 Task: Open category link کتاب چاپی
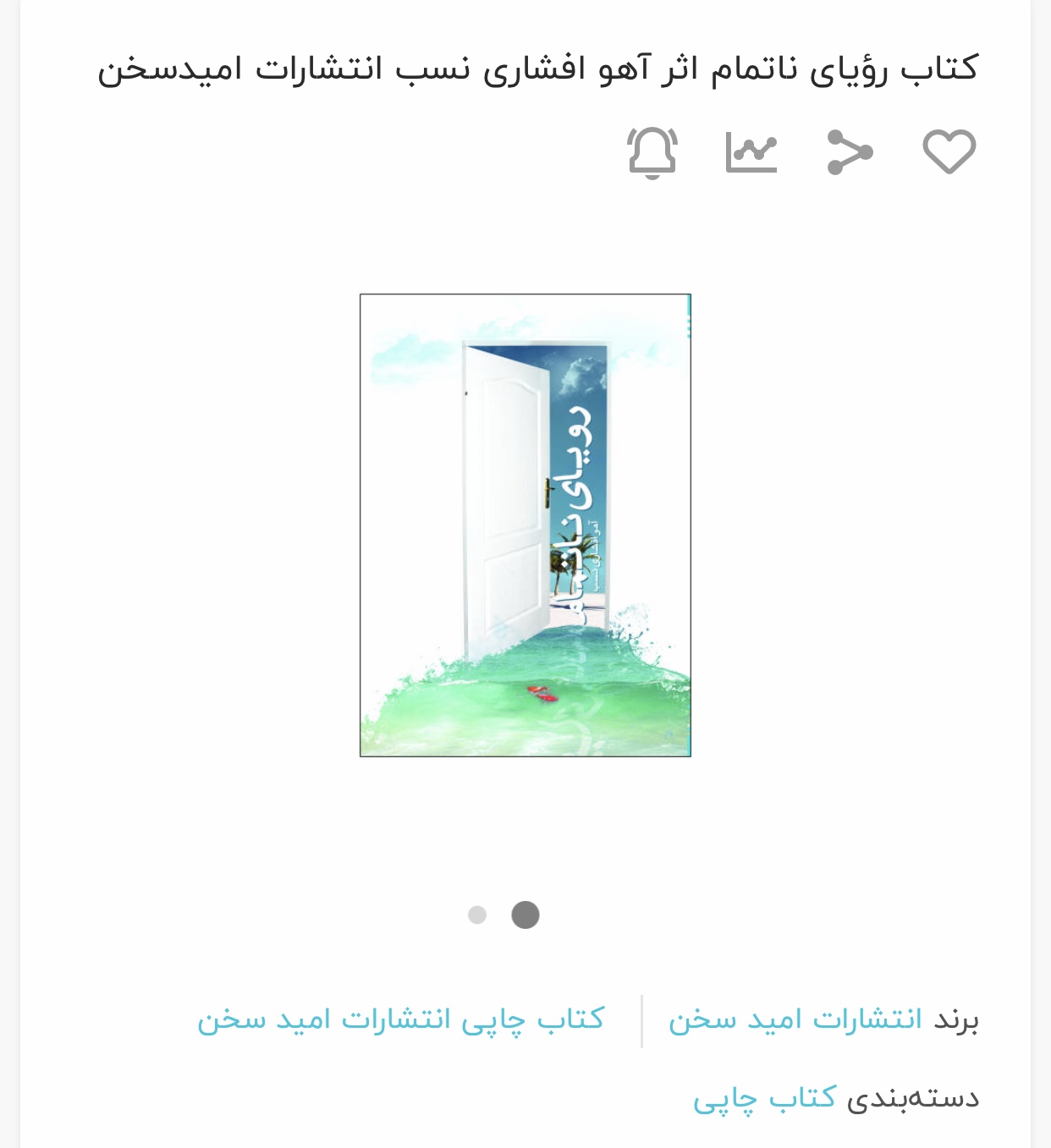(764, 1098)
